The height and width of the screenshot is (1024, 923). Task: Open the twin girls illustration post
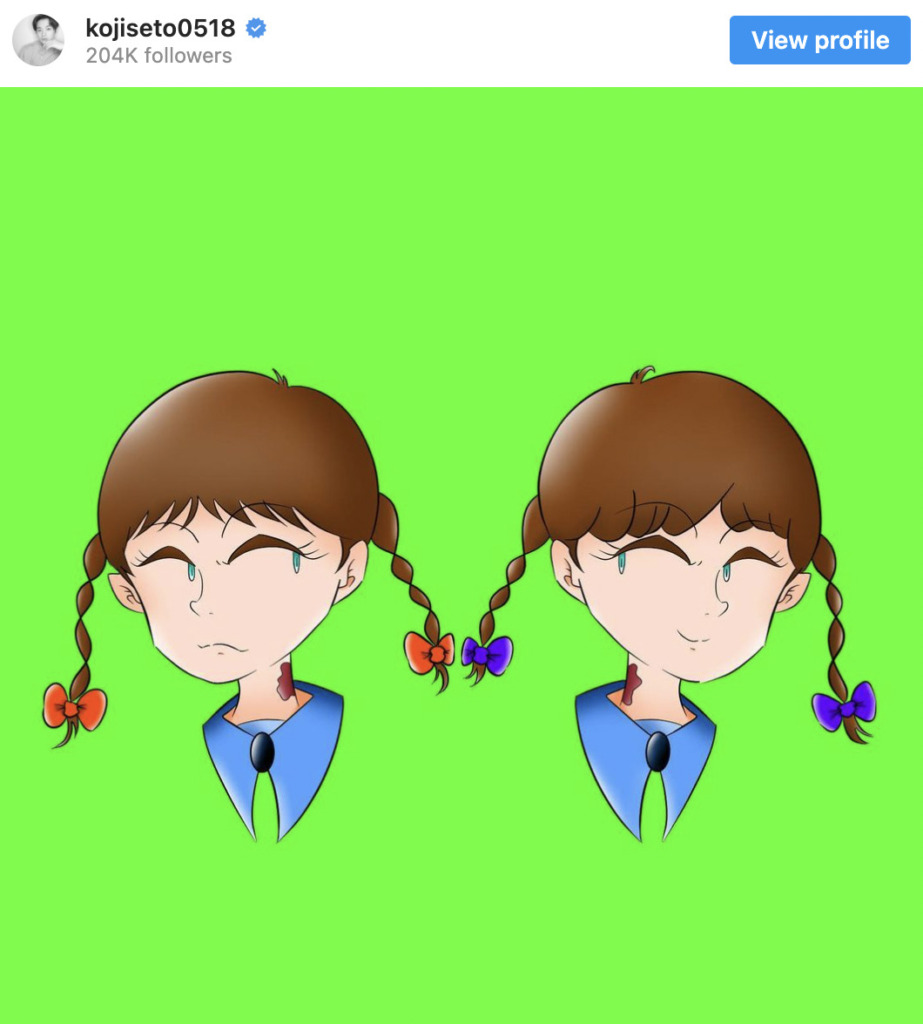pyautogui.click(x=461, y=555)
